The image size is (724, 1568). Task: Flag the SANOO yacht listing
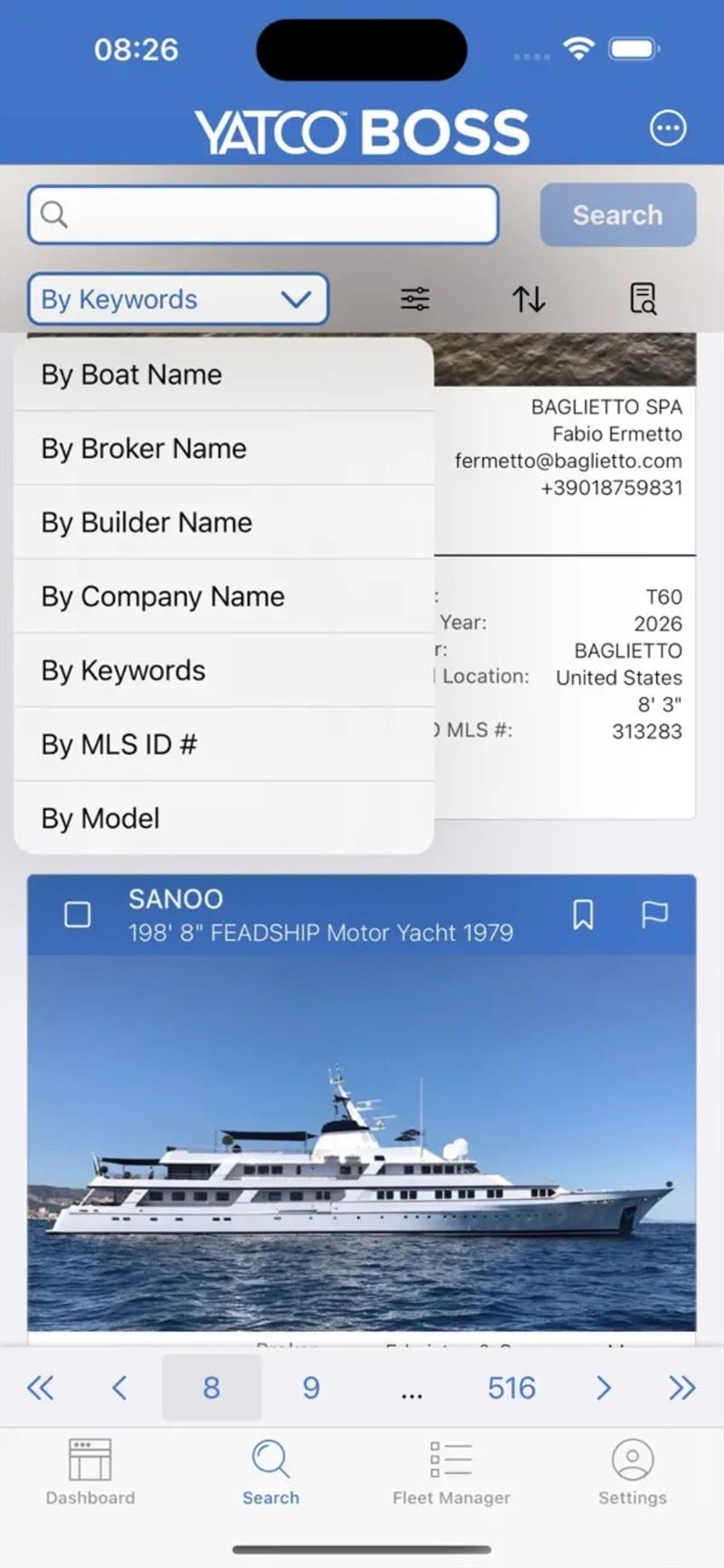(654, 915)
